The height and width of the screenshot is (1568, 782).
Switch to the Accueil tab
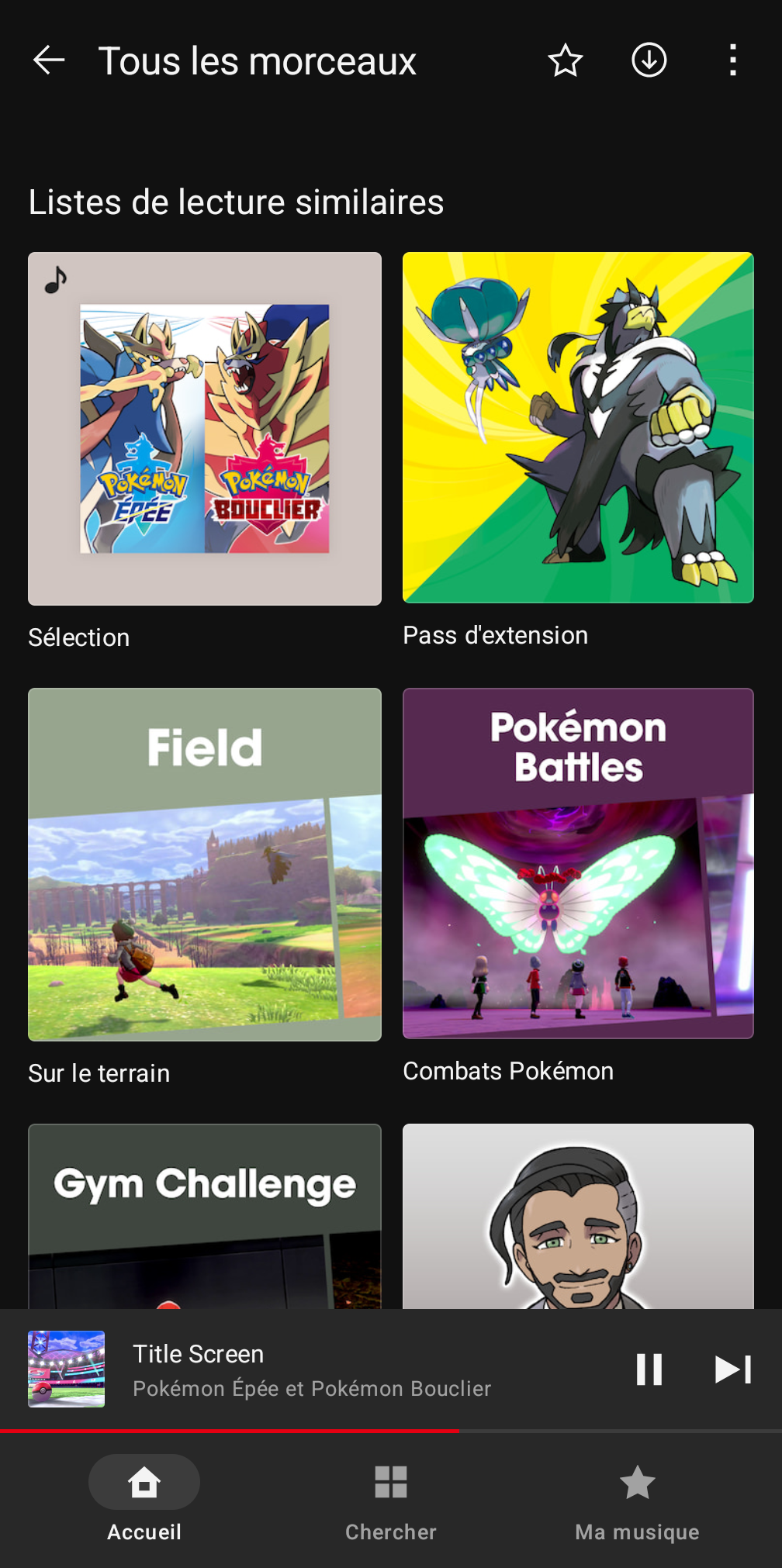pos(144,1499)
